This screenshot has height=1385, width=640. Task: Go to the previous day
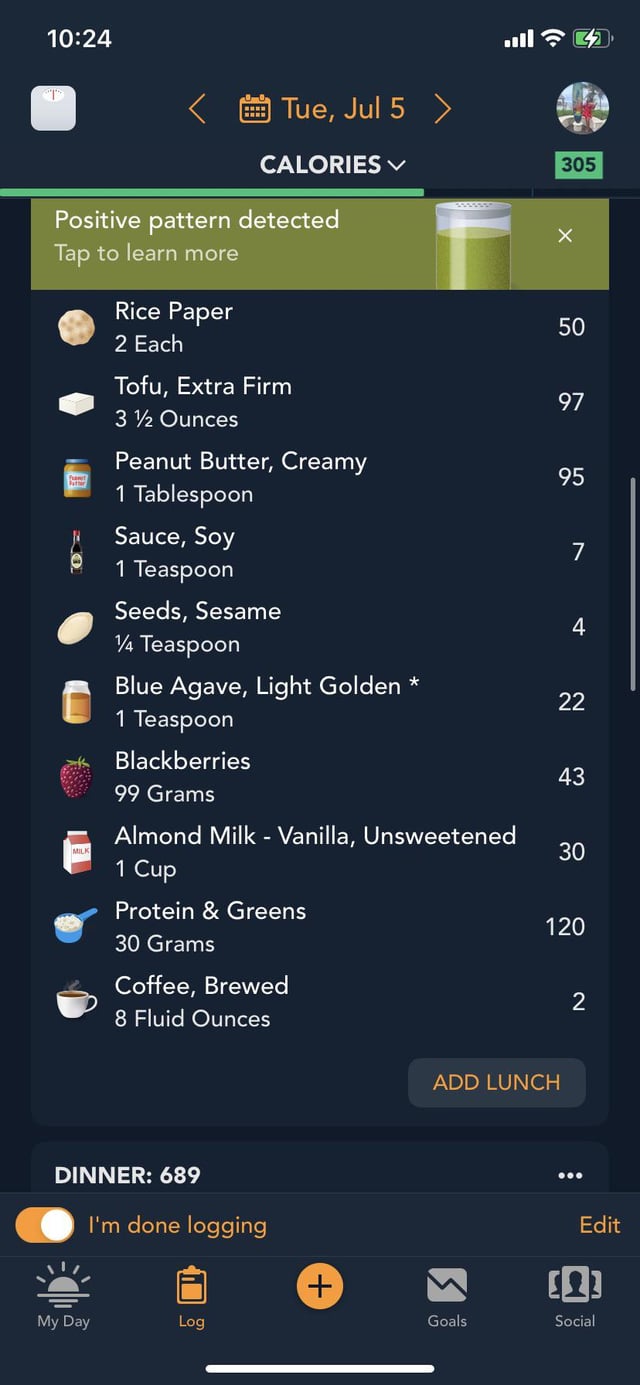point(197,108)
